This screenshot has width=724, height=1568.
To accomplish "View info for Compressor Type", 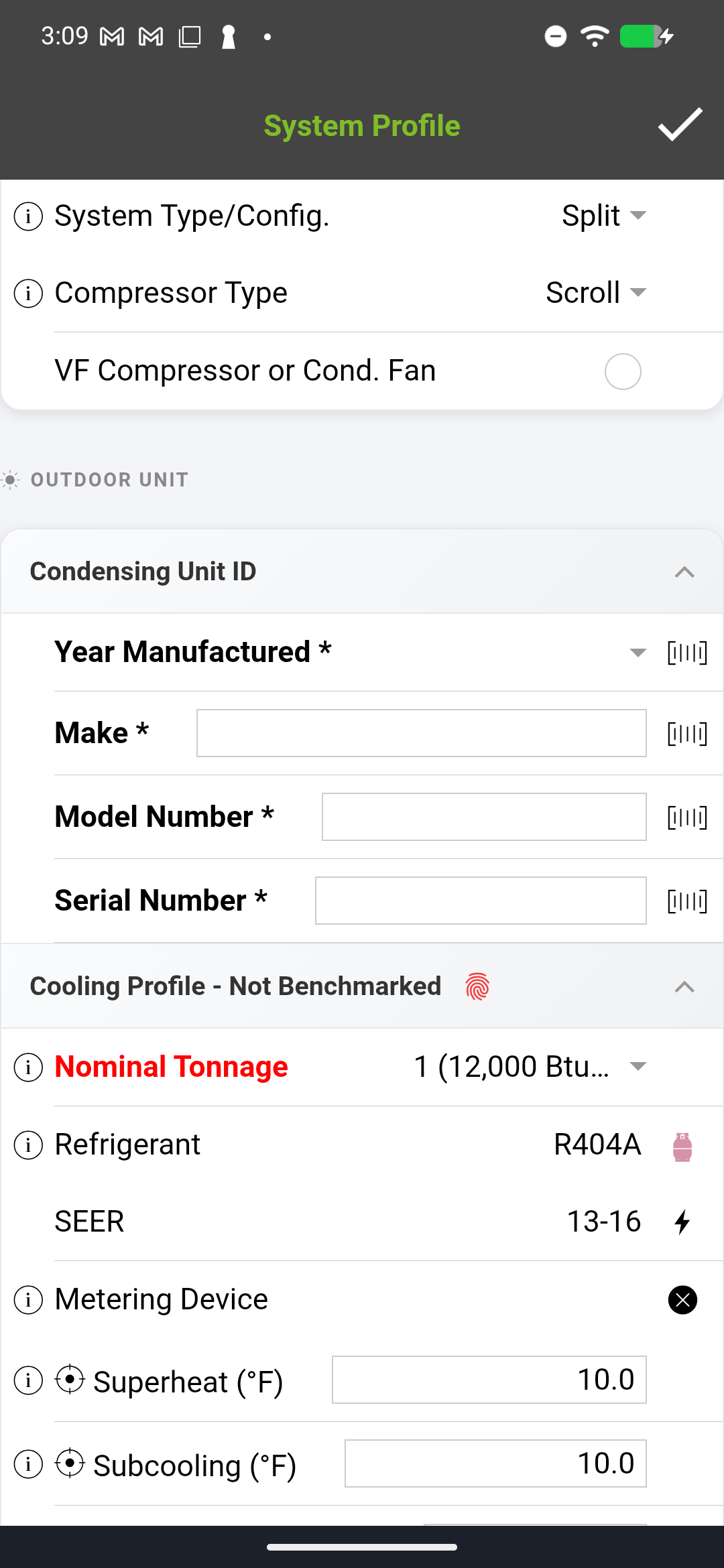I will tap(27, 293).
